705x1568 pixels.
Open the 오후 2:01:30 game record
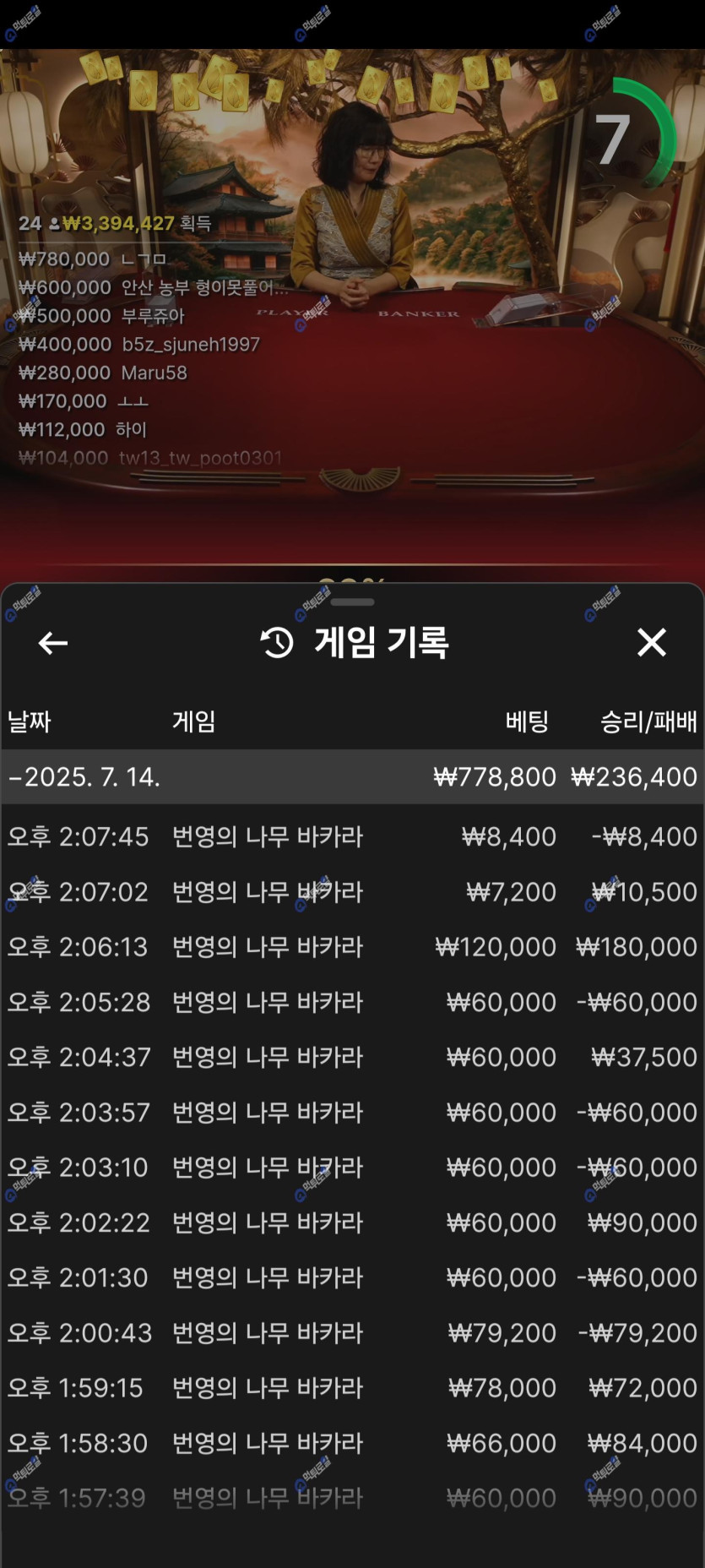point(352,1277)
